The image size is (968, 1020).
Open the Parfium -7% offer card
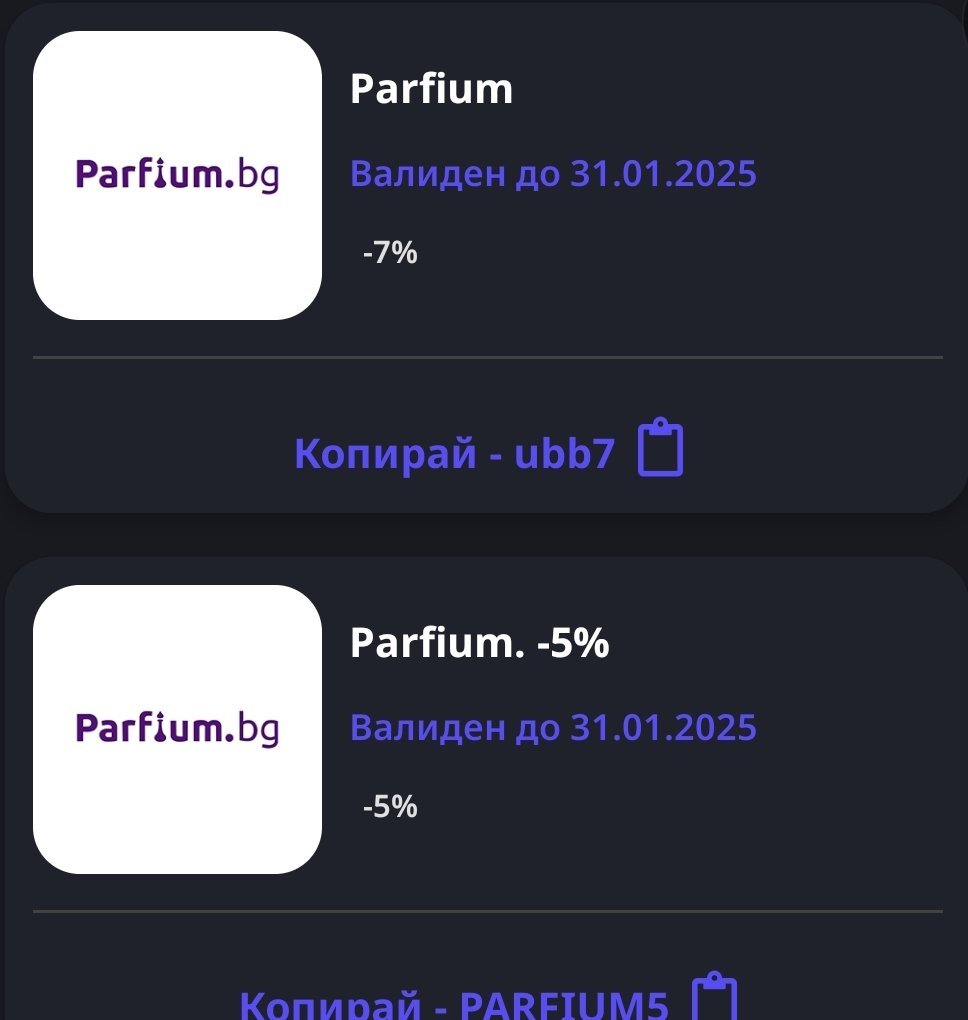tap(430, 90)
